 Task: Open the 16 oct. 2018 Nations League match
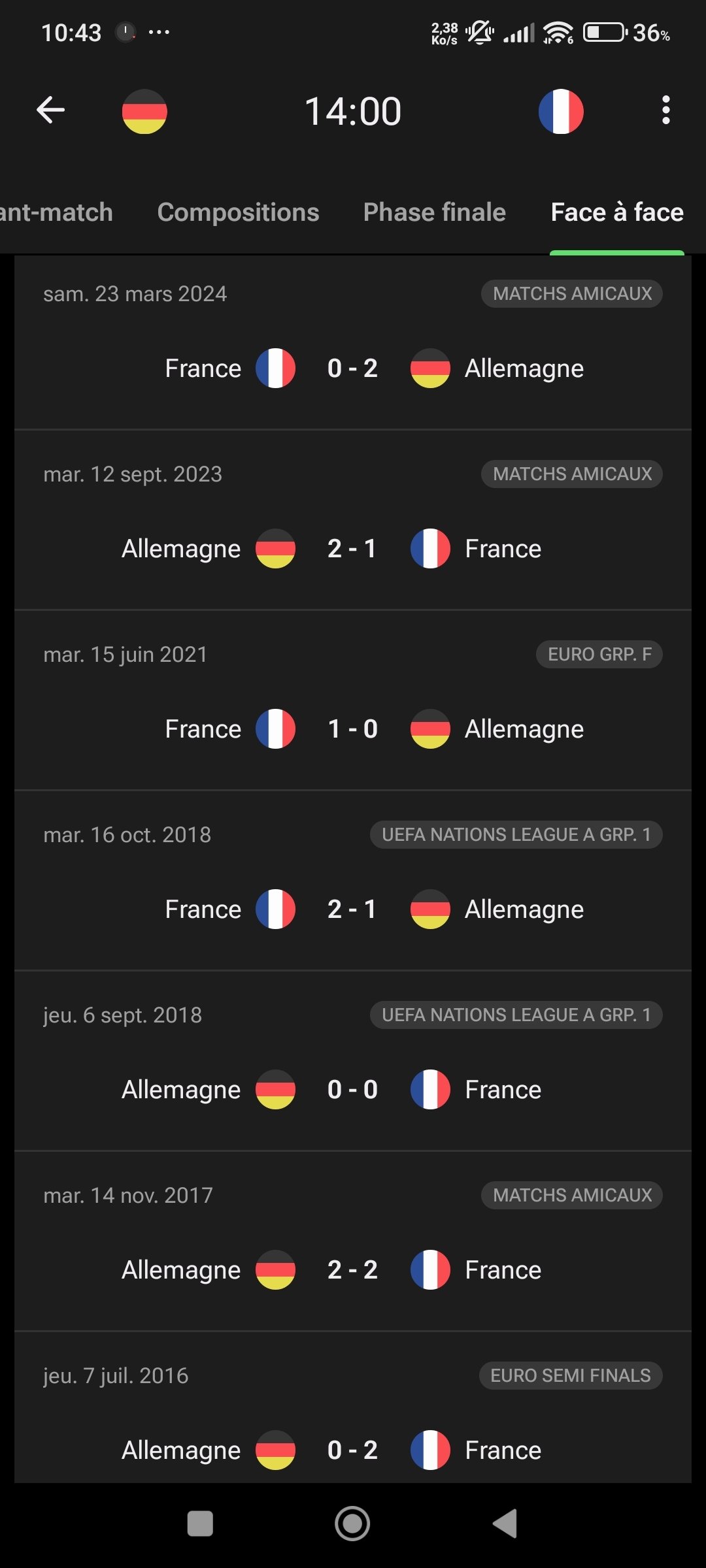[x=353, y=881]
